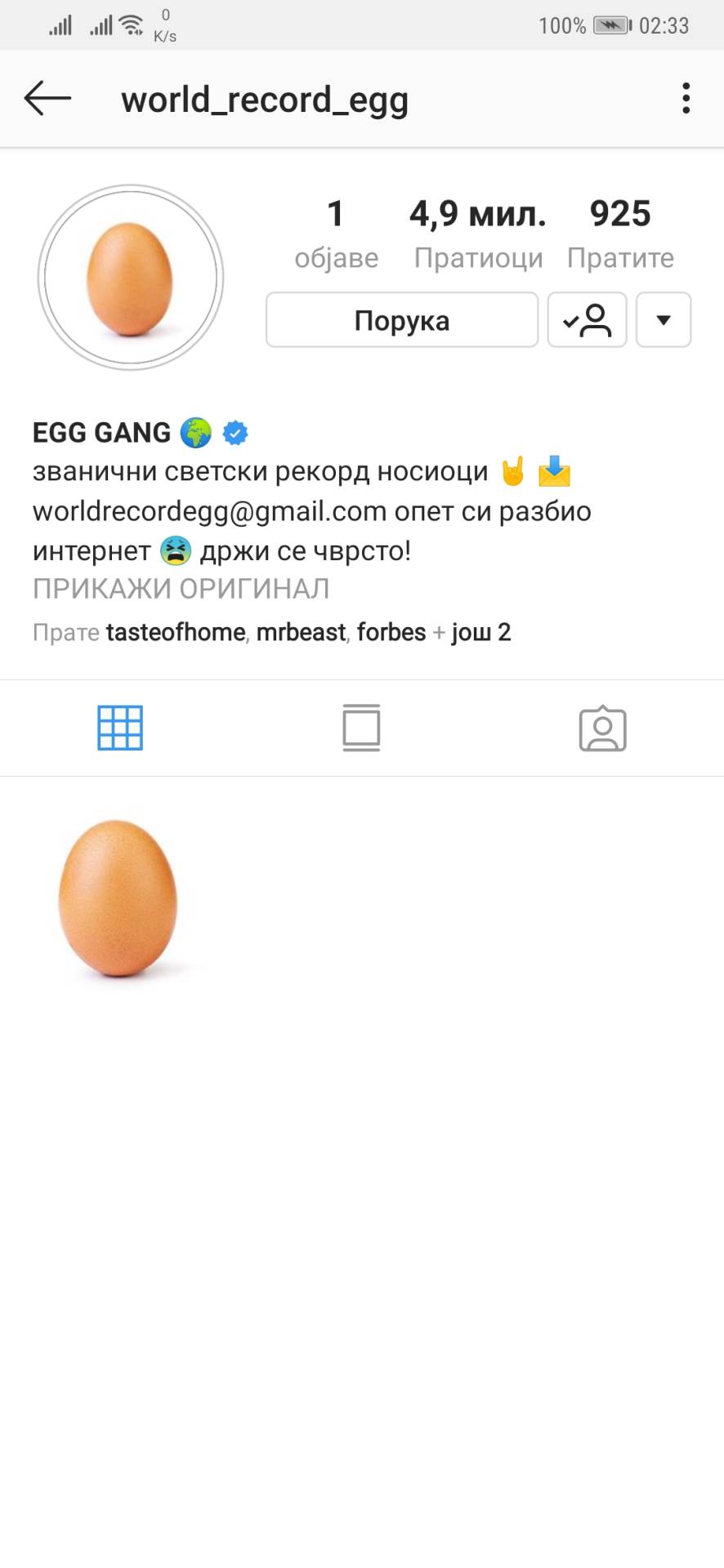Viewport: 724px width, 1568px height.
Task: Open the forbes follower profile
Action: click(x=391, y=632)
